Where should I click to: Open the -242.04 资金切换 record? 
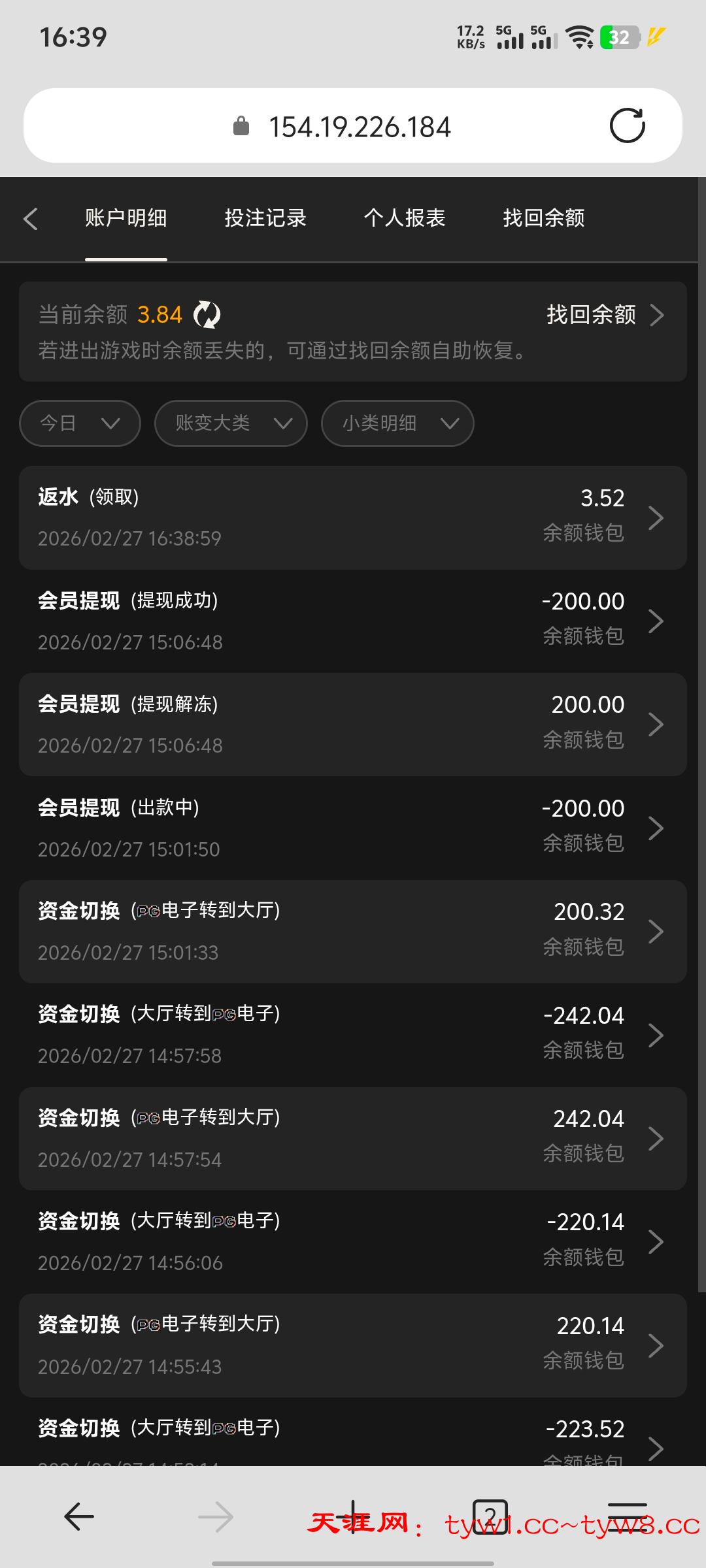pos(353,1035)
